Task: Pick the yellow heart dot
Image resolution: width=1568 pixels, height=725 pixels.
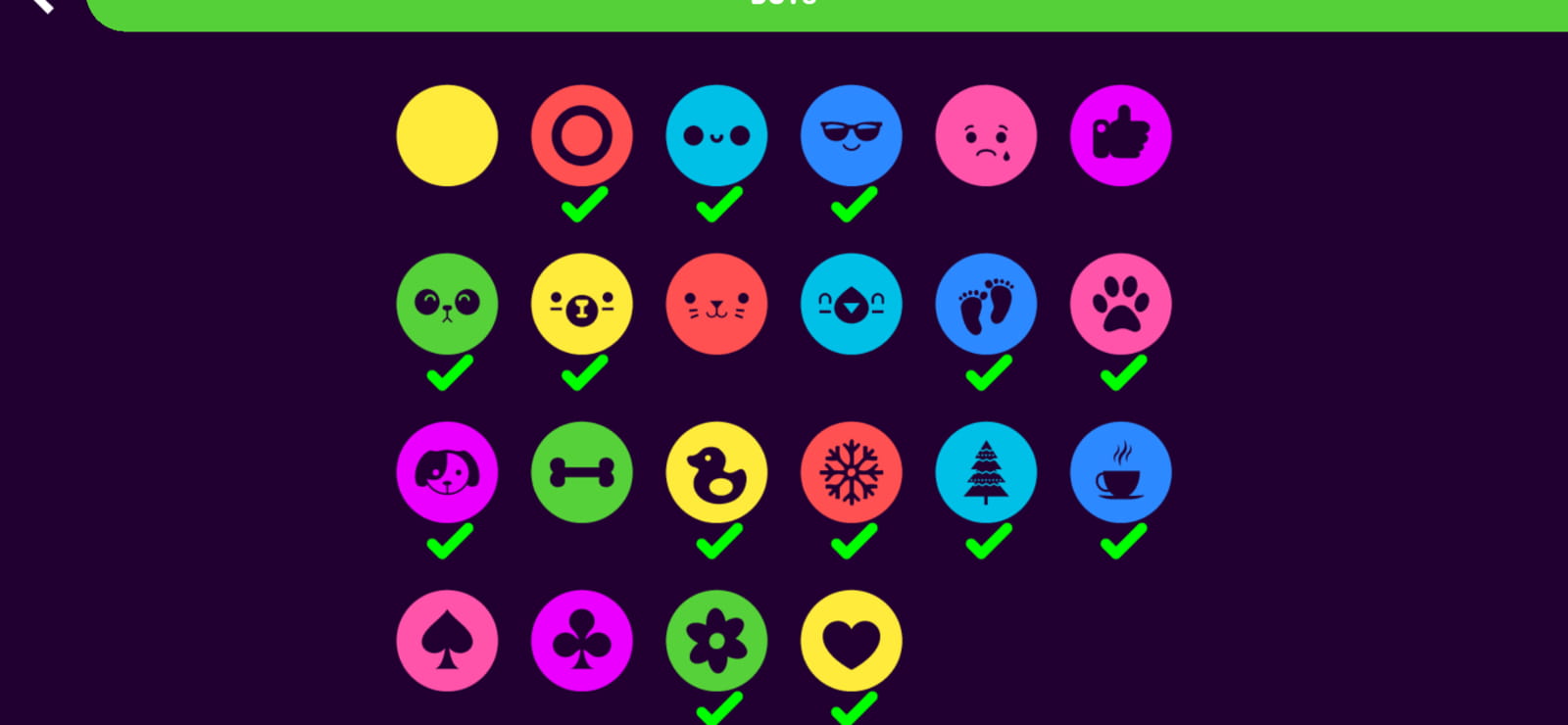Action: [852, 641]
